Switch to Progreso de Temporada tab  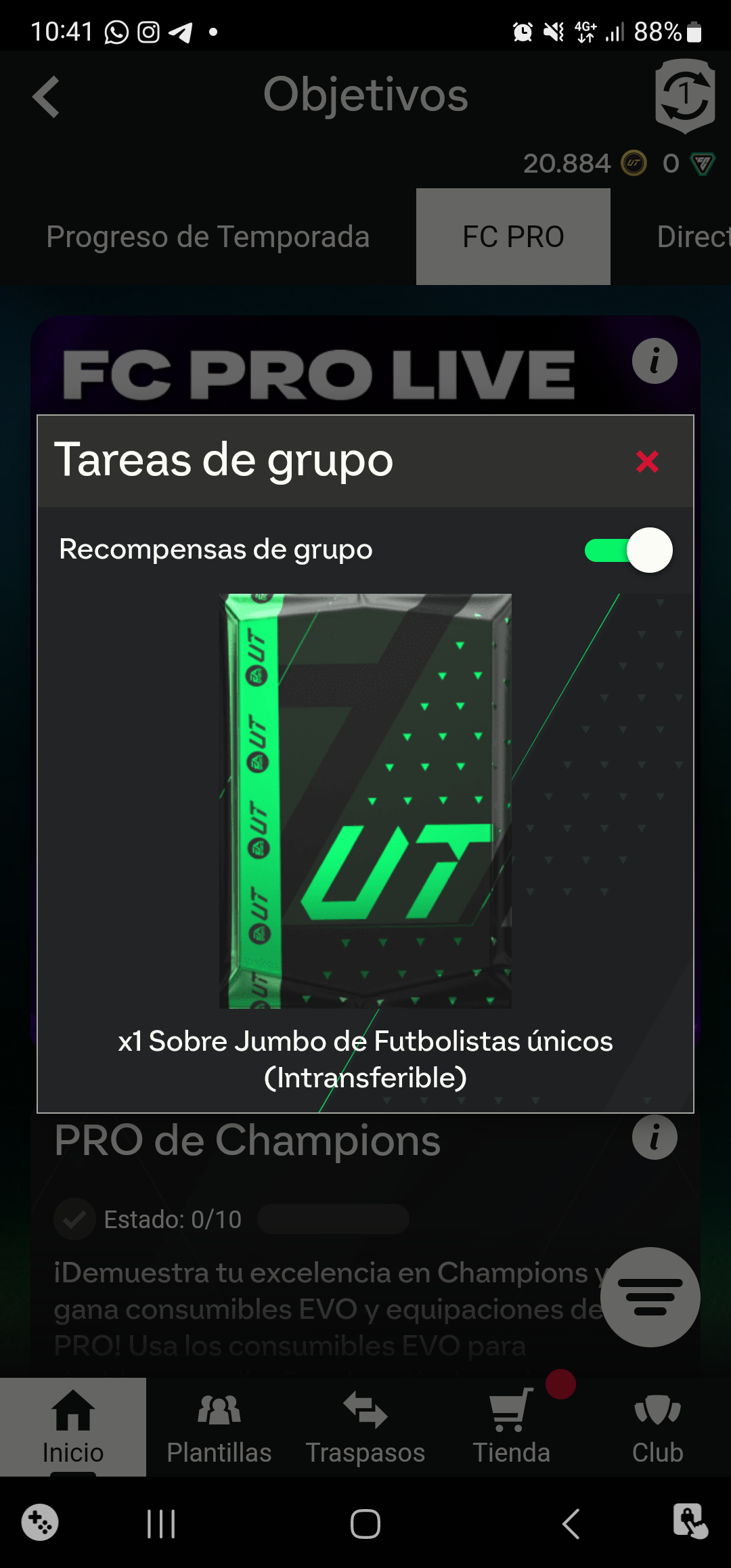point(208,237)
